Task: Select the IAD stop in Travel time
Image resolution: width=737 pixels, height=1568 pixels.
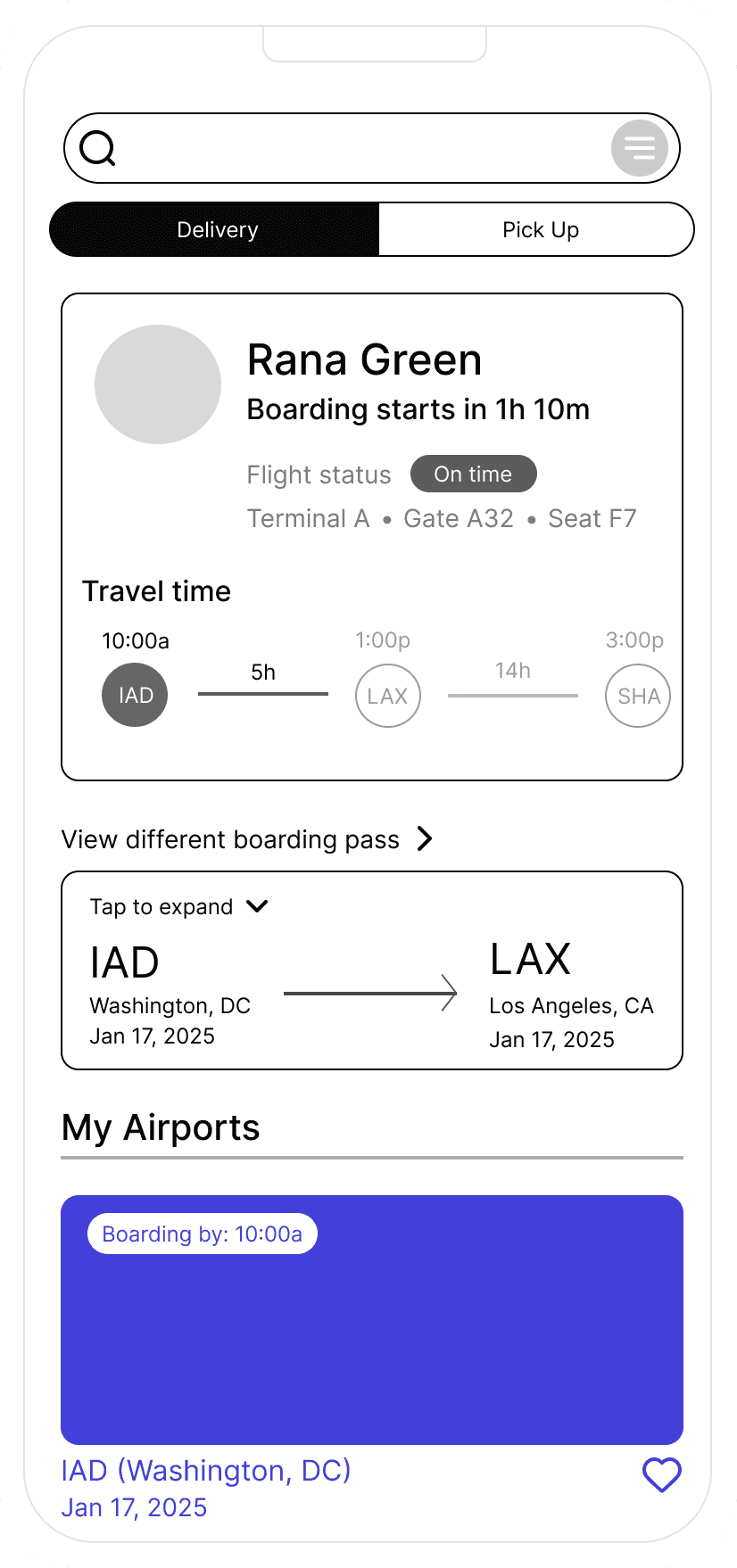Action: click(x=135, y=696)
